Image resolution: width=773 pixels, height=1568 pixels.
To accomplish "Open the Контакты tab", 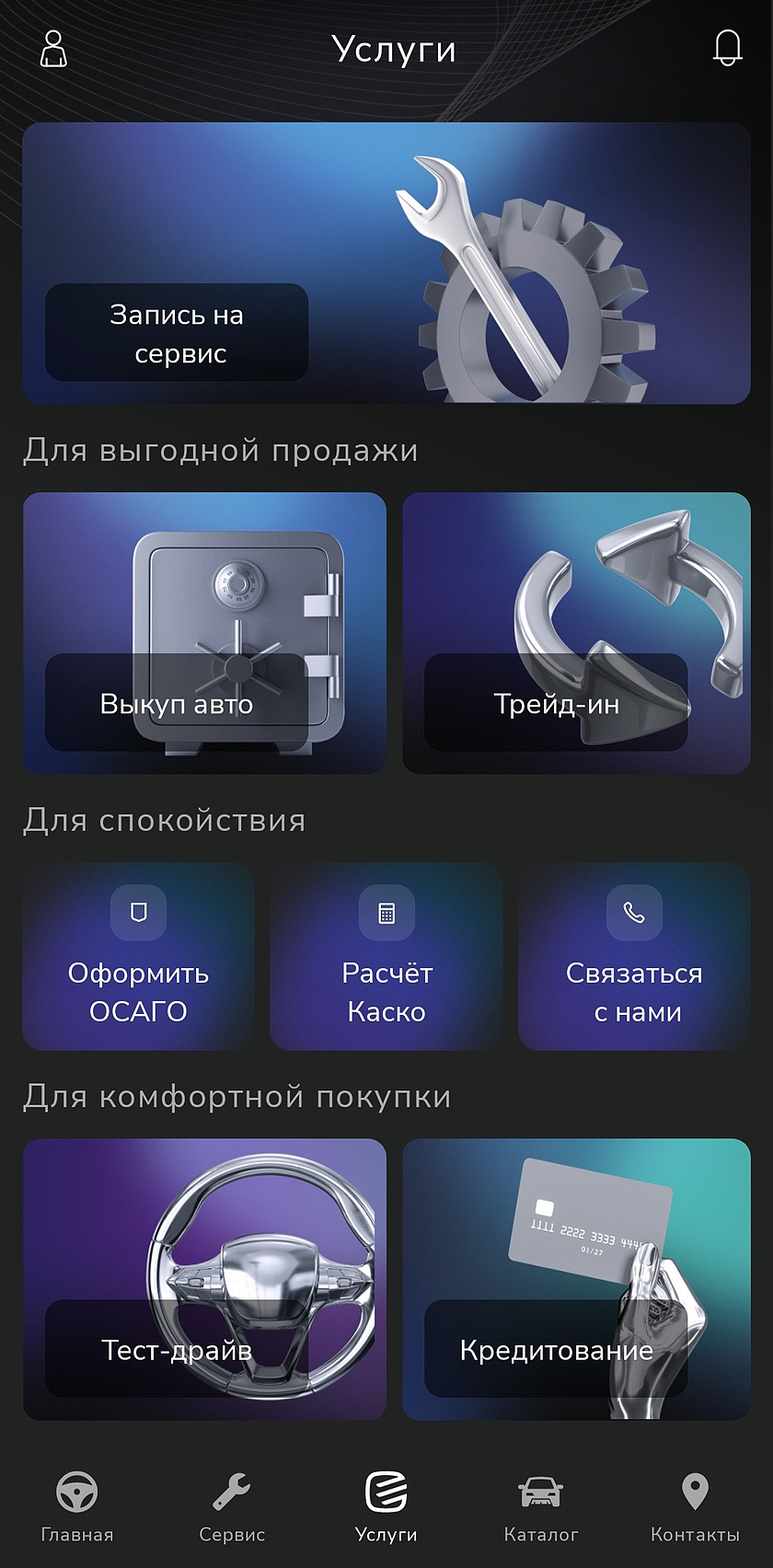I will coord(695,1505).
